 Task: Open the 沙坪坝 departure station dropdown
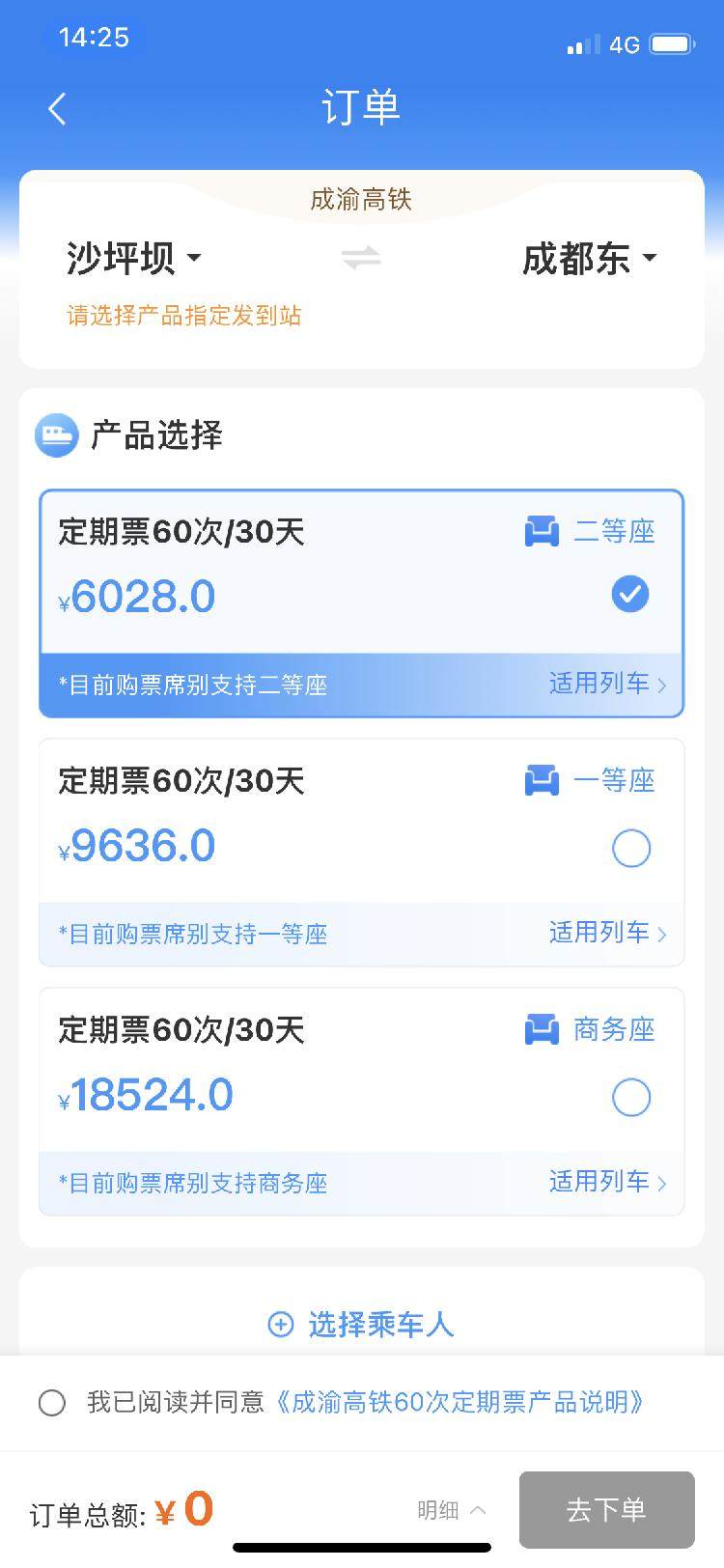133,258
